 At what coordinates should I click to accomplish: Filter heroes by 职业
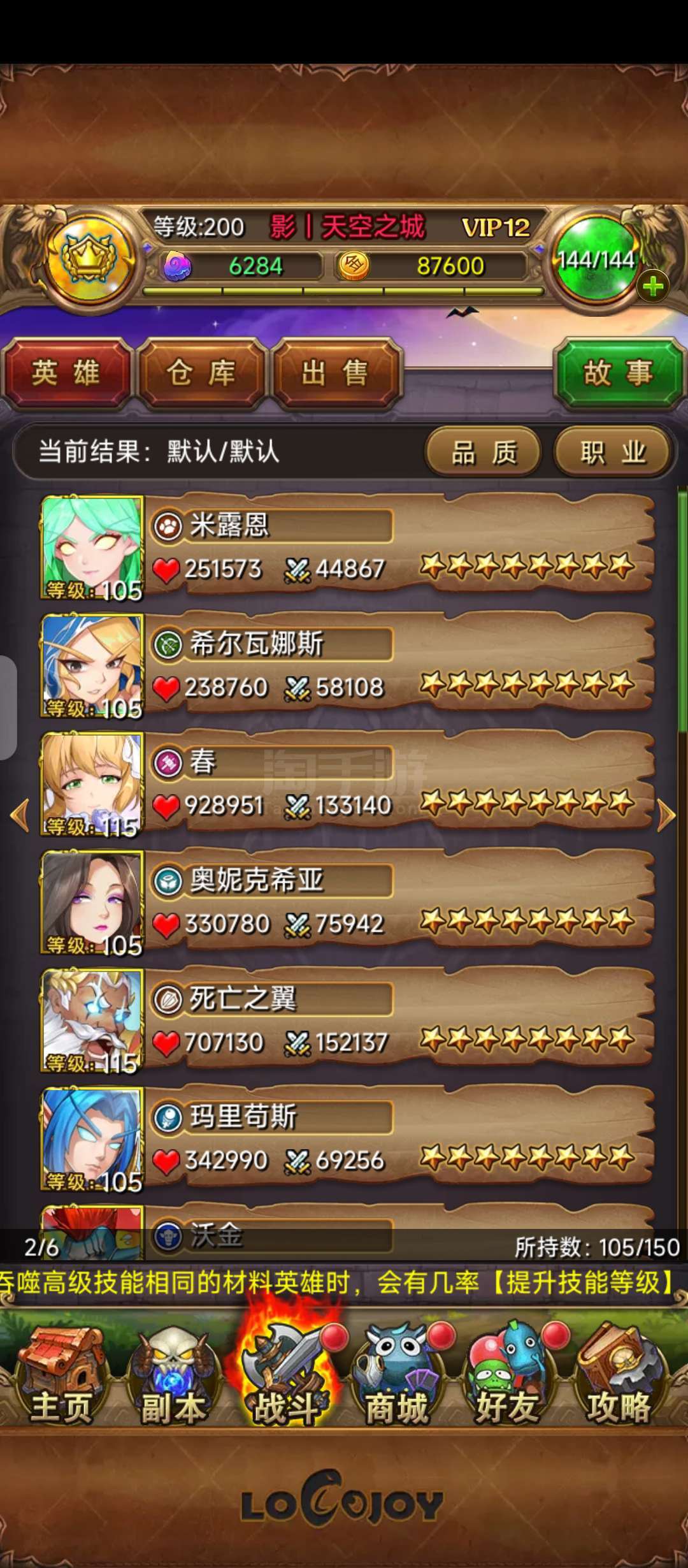tap(613, 453)
